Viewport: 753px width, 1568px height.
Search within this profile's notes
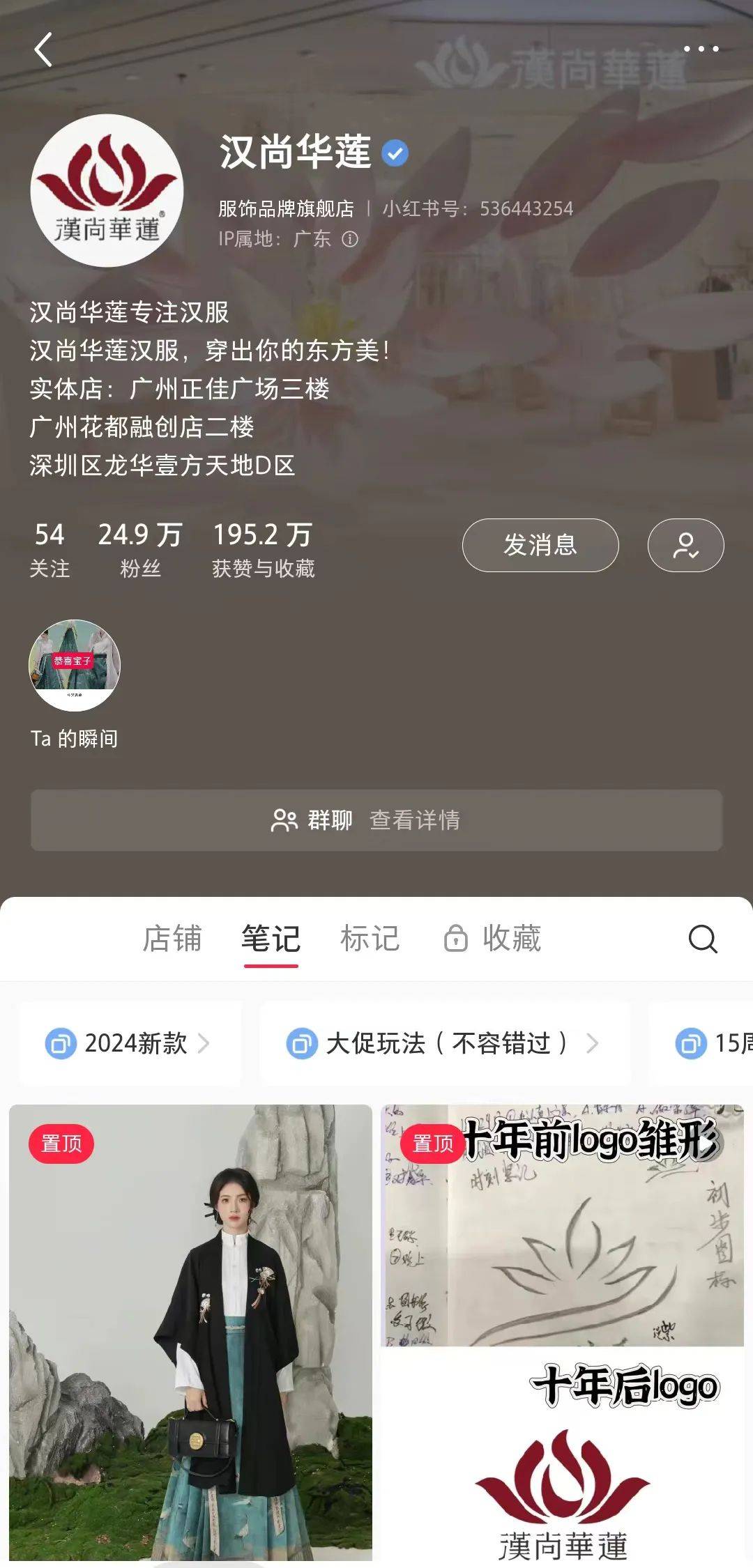[703, 939]
